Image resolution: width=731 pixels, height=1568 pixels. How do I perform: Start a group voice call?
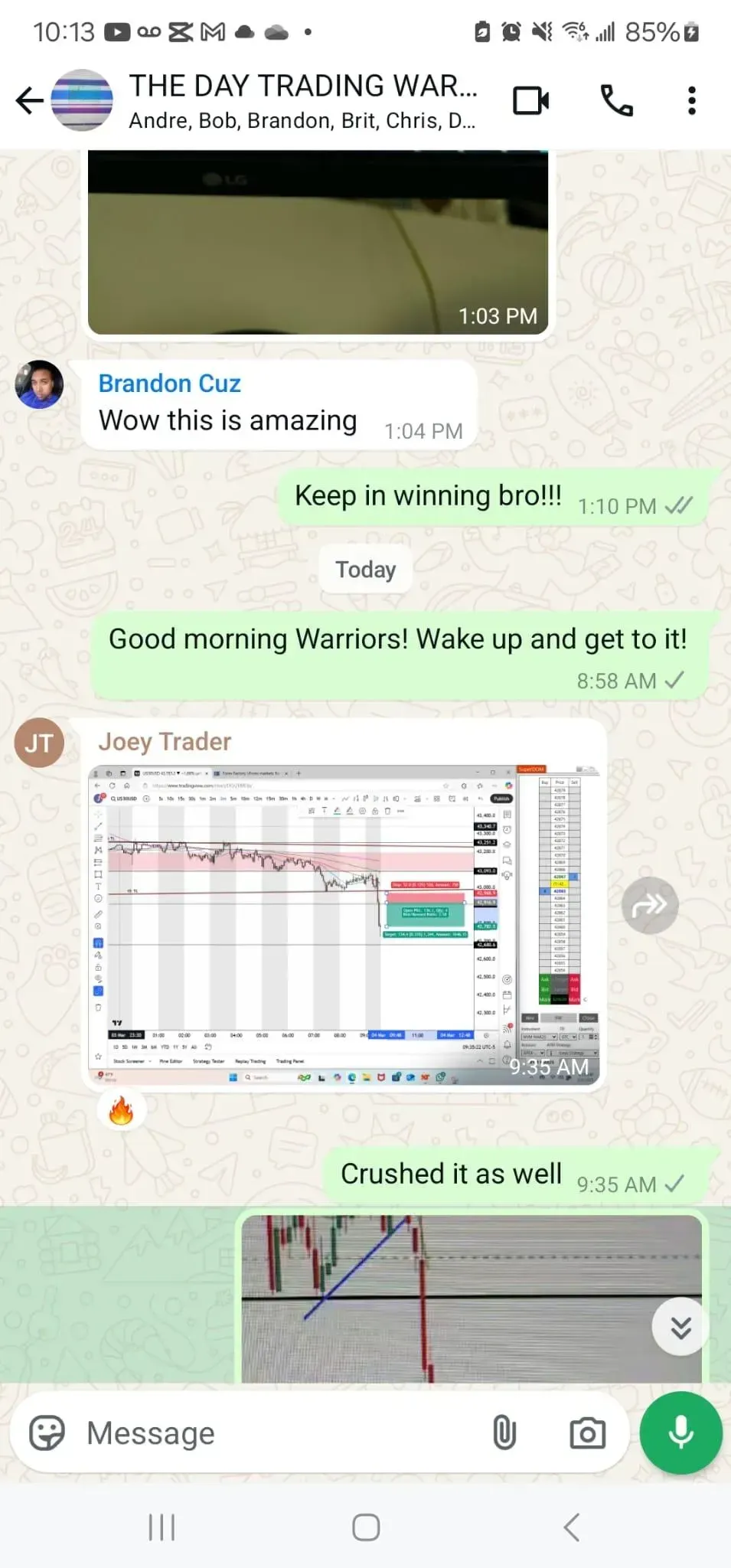616,100
